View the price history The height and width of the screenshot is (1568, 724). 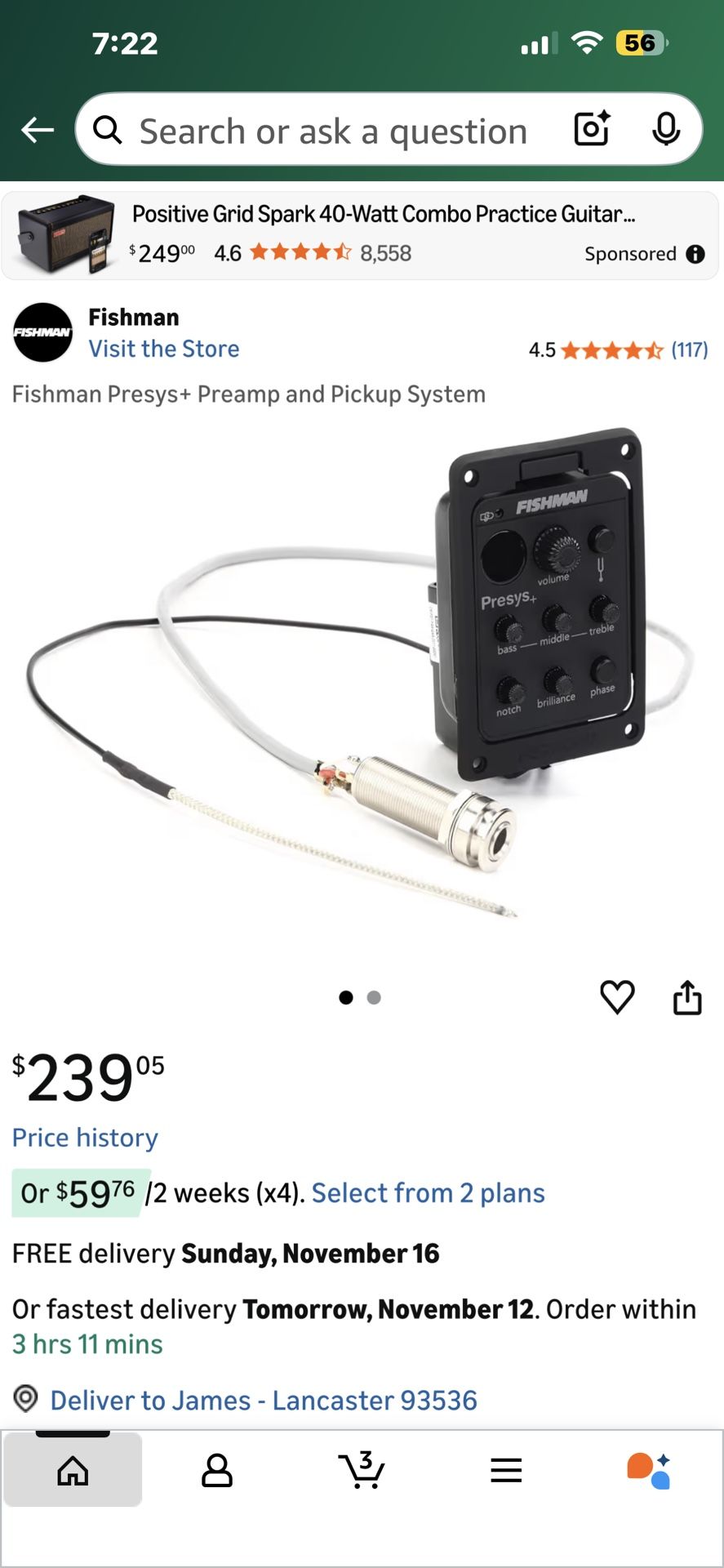tap(85, 1138)
